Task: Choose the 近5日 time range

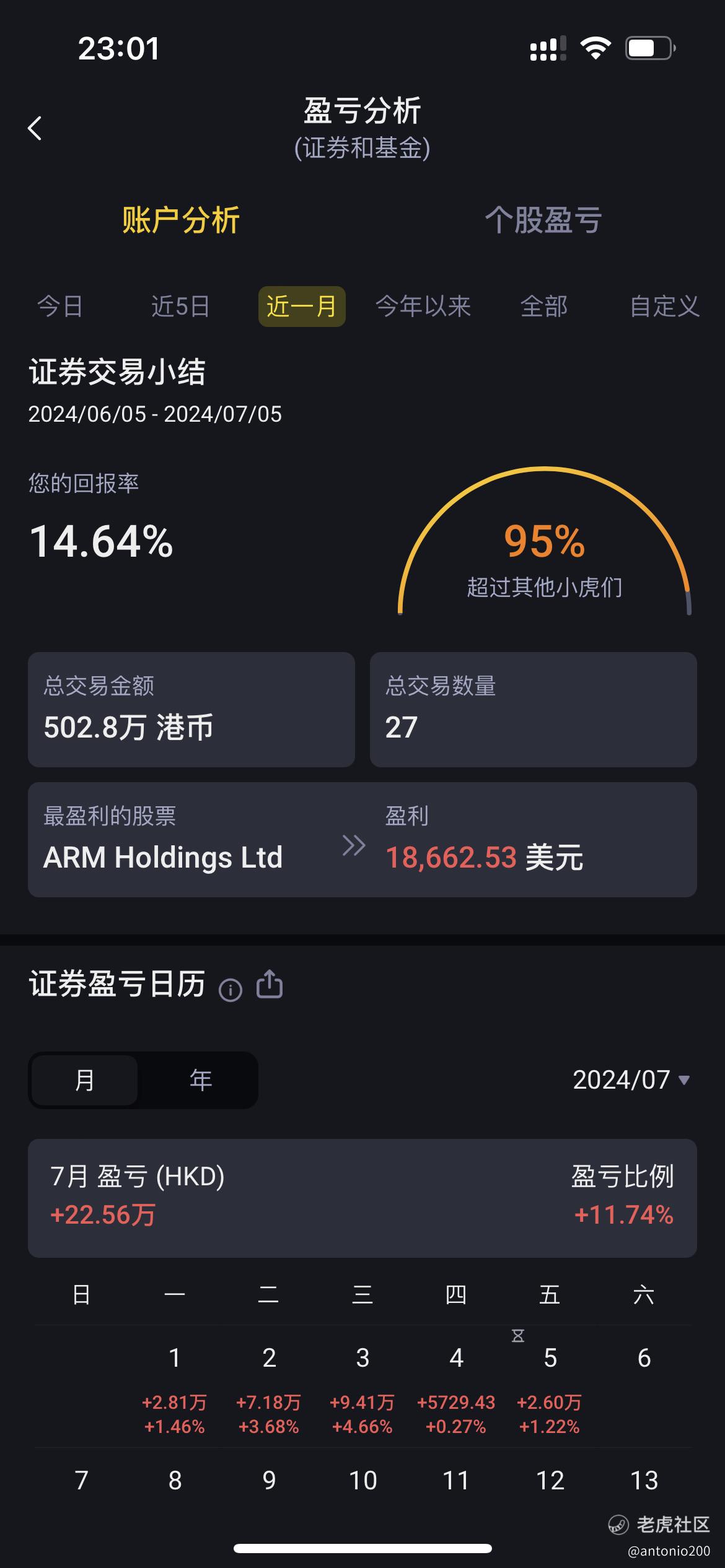Action: tap(180, 306)
